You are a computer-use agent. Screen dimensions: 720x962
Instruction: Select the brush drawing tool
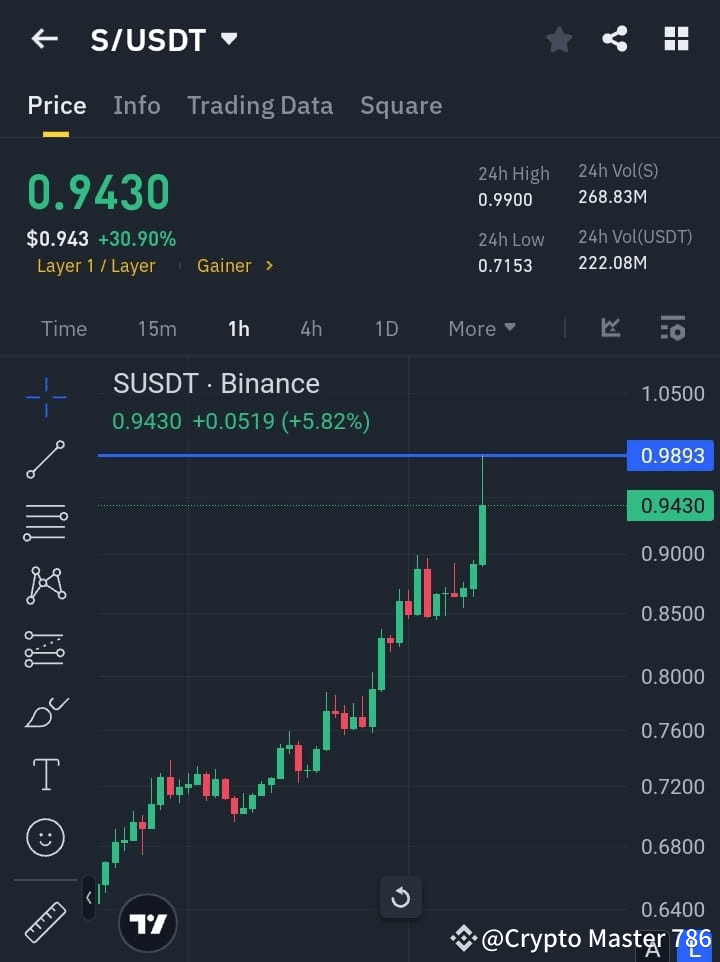tap(45, 711)
